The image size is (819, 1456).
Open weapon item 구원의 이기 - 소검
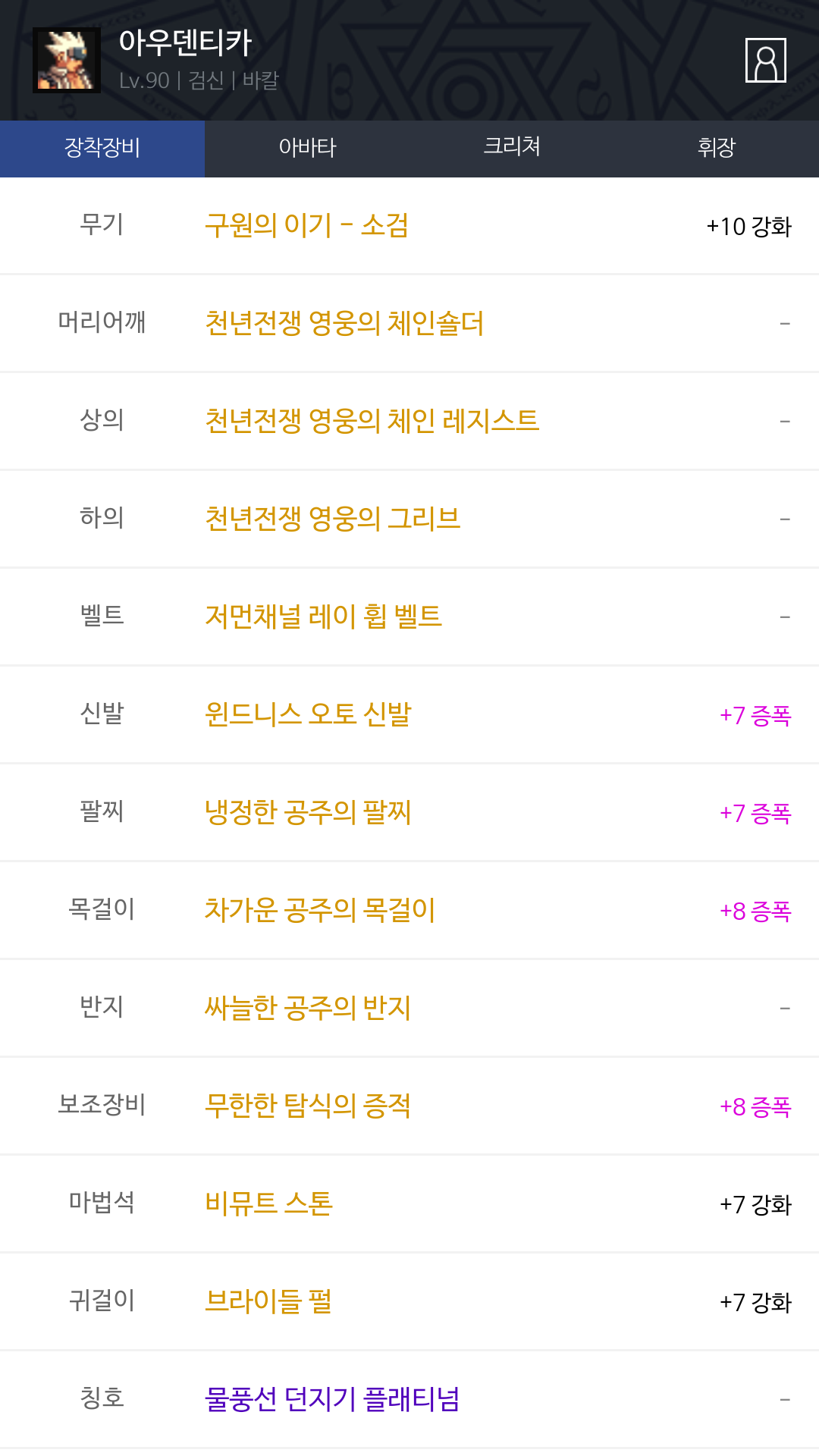click(306, 226)
